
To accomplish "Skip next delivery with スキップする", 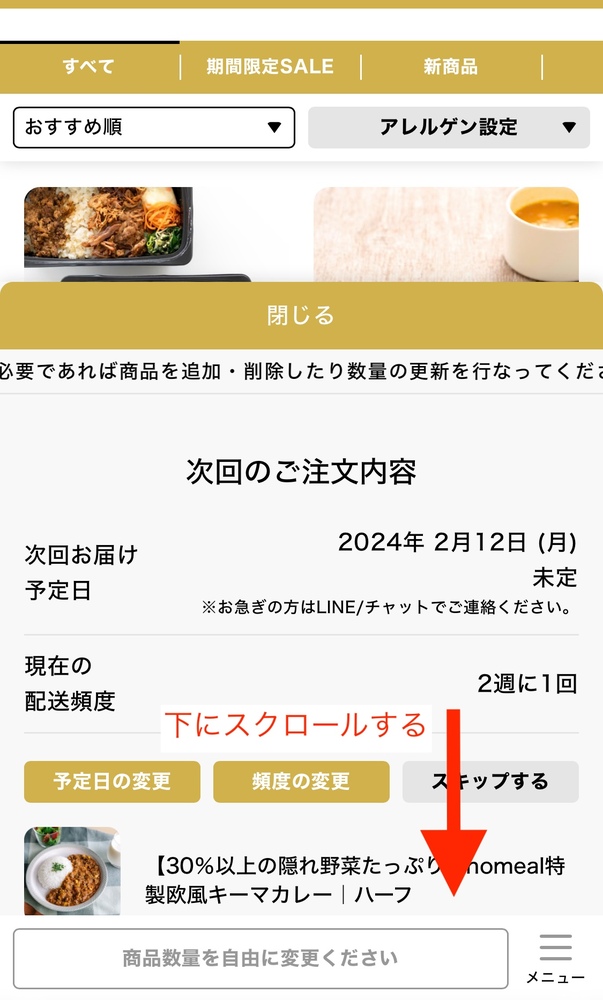I will 490,782.
